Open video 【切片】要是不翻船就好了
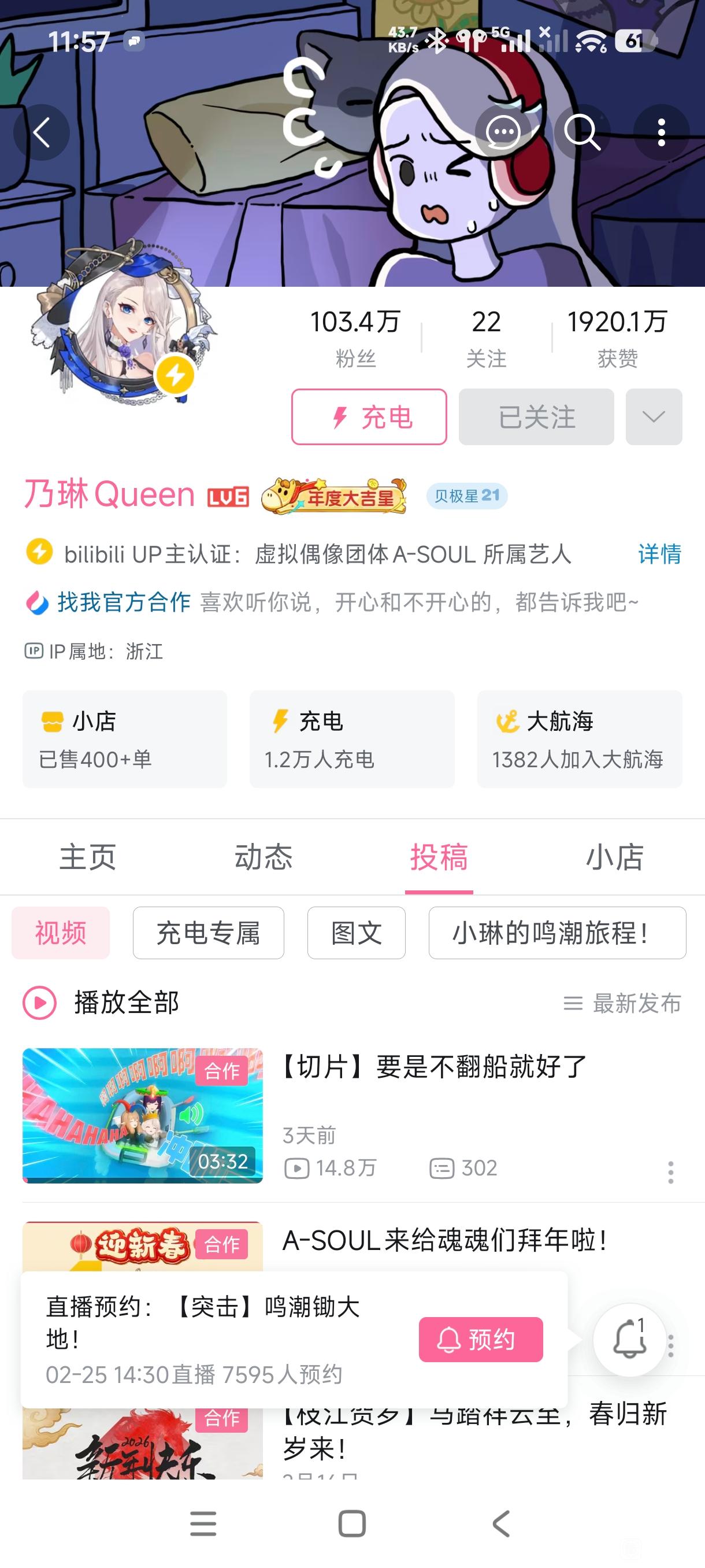Viewport: 705px width, 1568px height. [432, 1066]
